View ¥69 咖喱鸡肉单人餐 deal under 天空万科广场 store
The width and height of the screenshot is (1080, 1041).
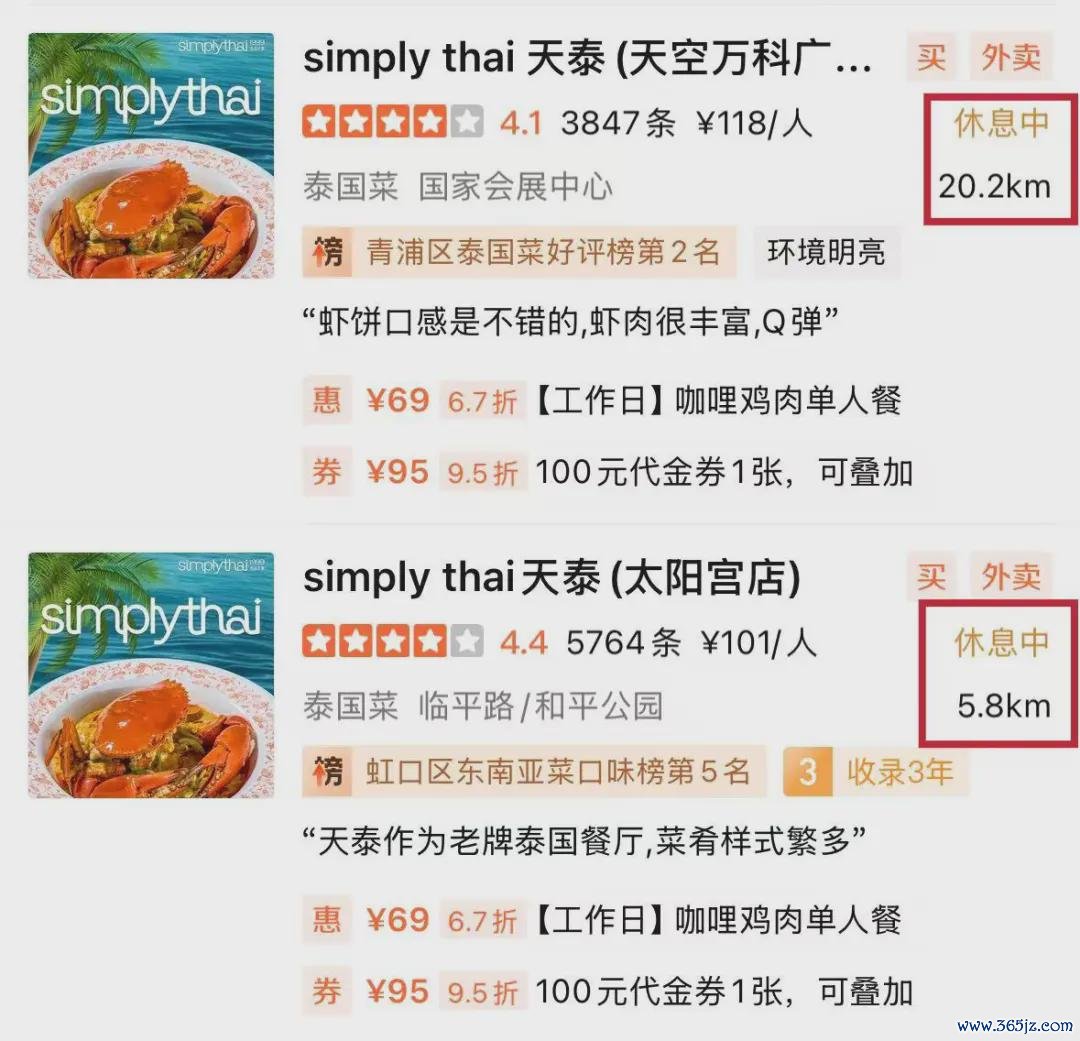click(x=605, y=401)
